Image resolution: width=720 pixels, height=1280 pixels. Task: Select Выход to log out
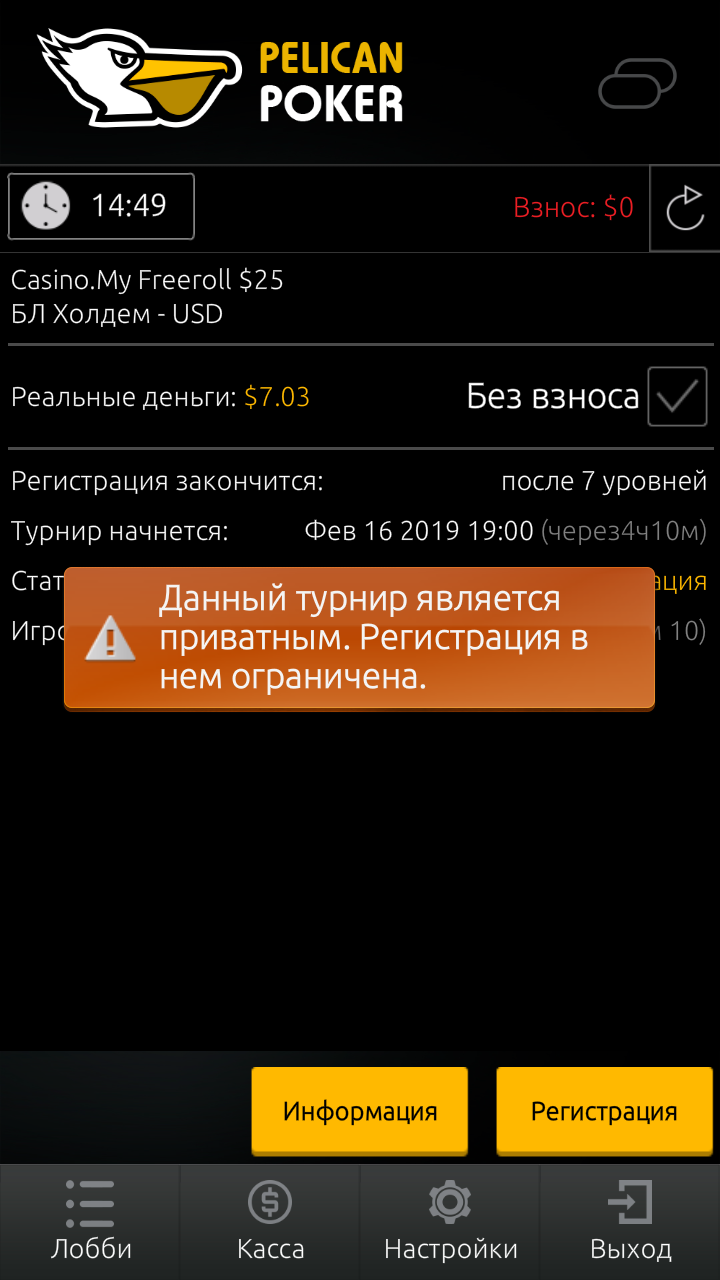pos(630,1222)
